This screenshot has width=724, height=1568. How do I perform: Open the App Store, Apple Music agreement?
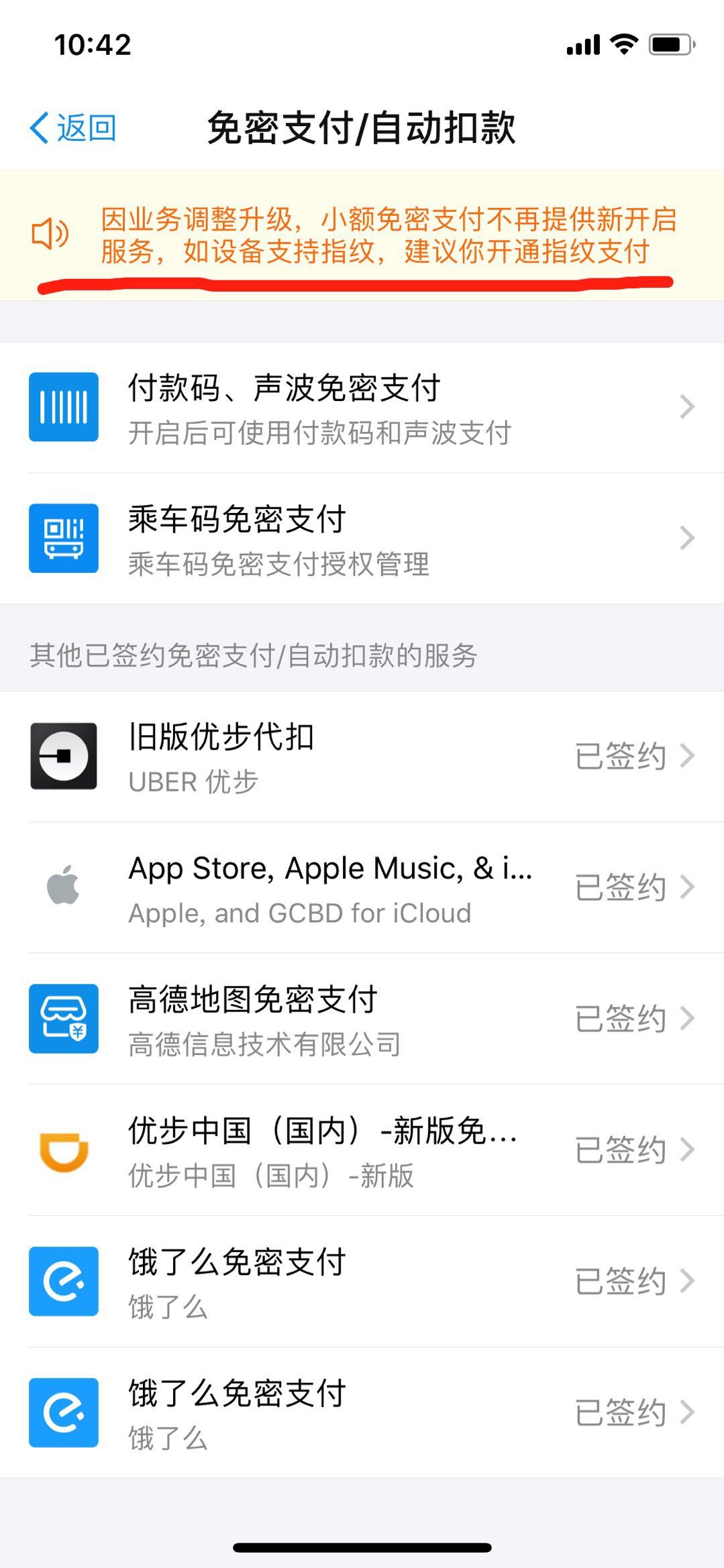(x=361, y=888)
